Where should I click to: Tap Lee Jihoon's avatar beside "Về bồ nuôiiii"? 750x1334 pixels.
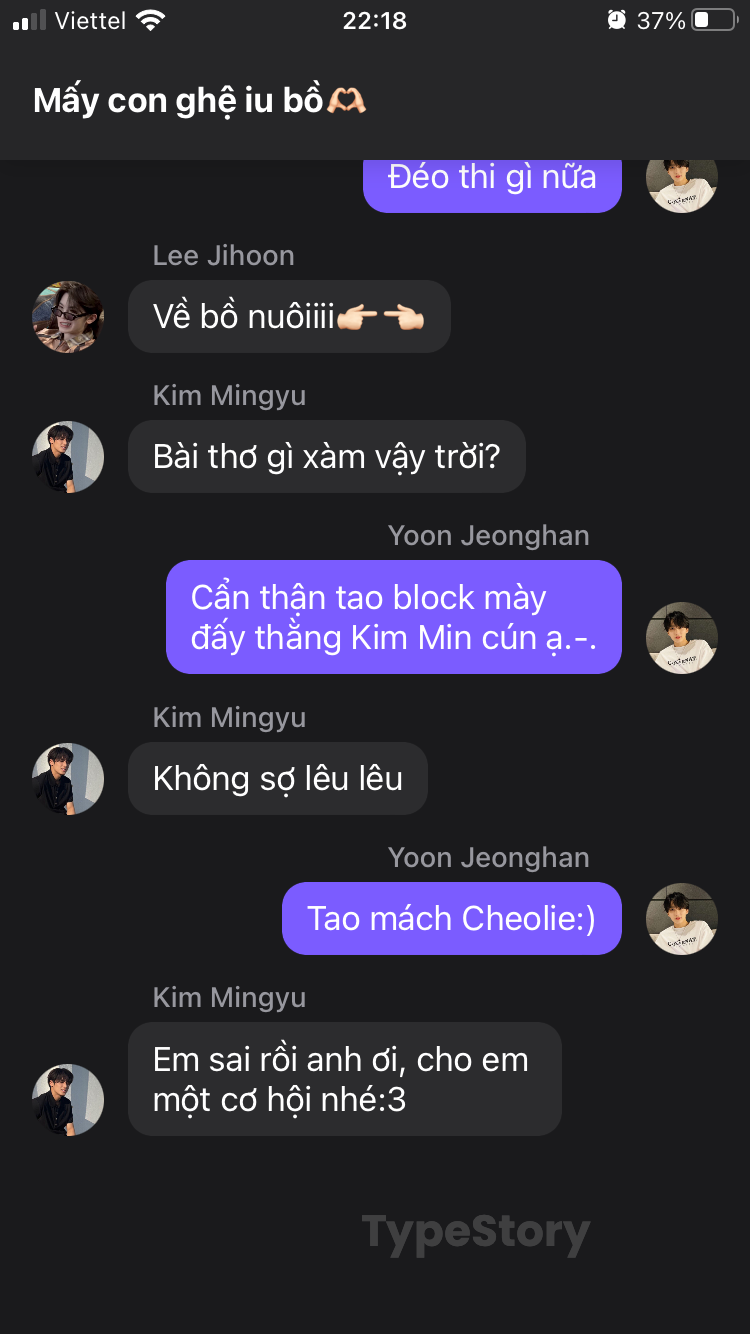point(68,317)
